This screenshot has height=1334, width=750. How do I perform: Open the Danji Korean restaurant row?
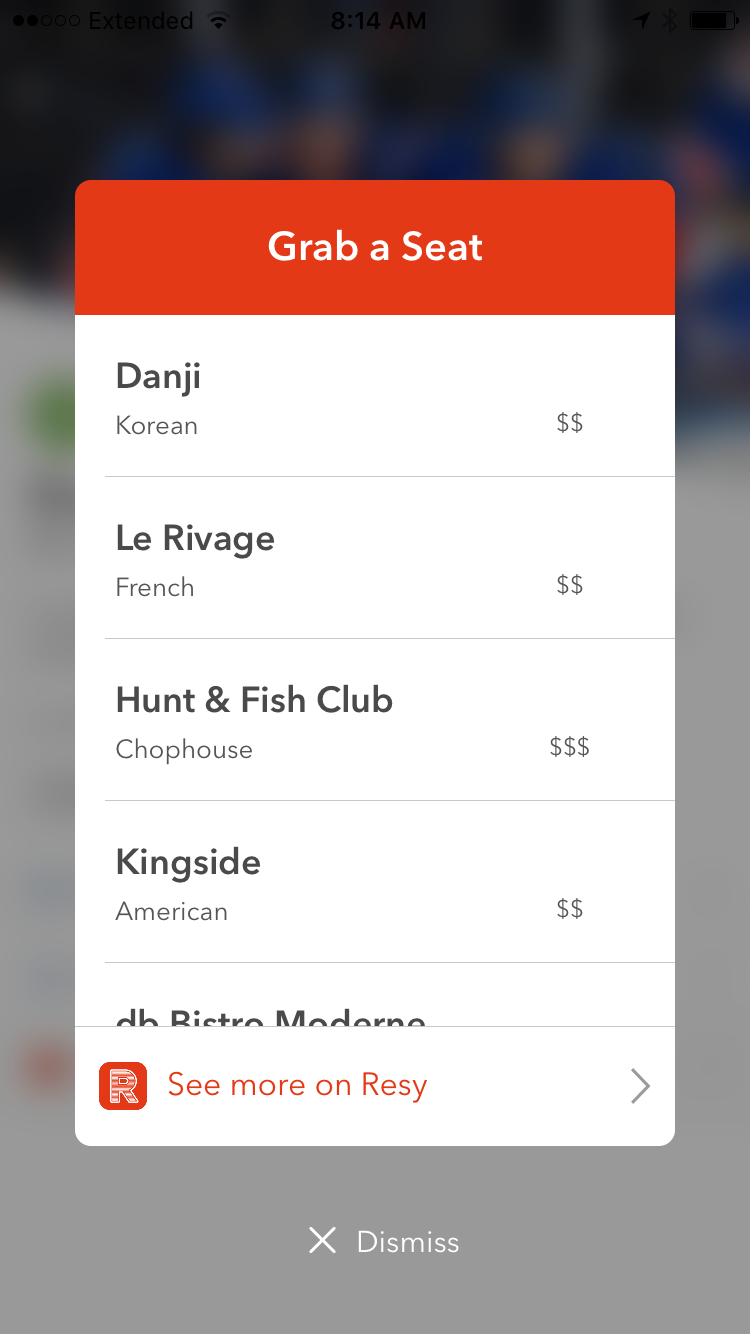coord(375,397)
